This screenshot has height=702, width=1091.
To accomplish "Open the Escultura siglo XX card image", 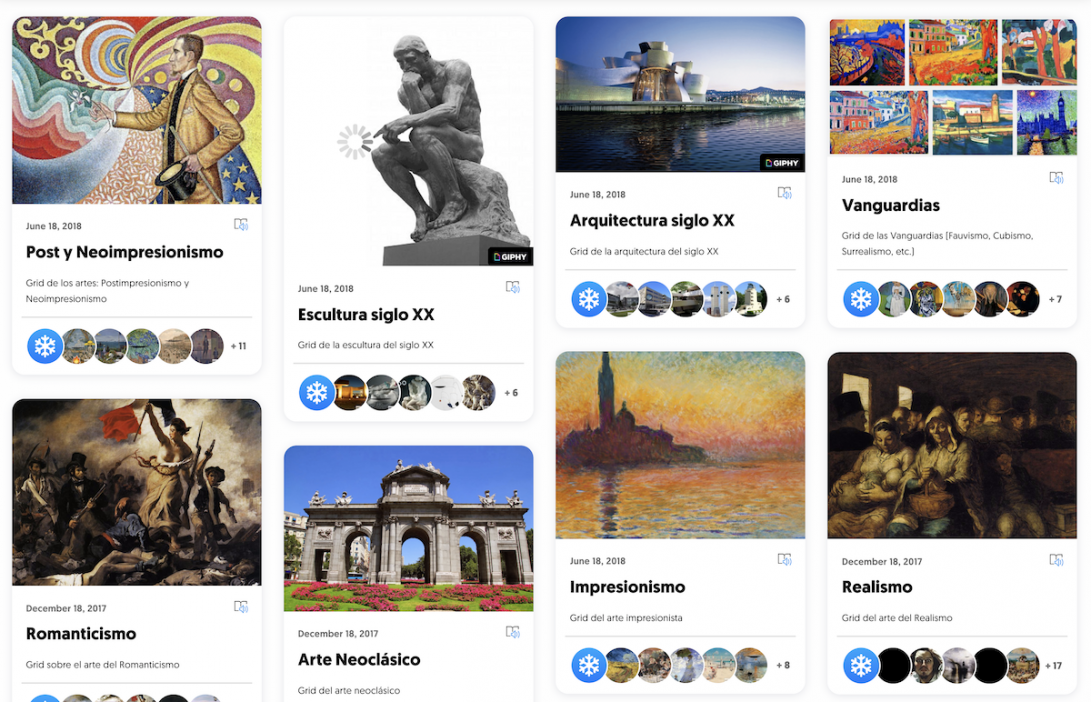I will tap(408, 141).
